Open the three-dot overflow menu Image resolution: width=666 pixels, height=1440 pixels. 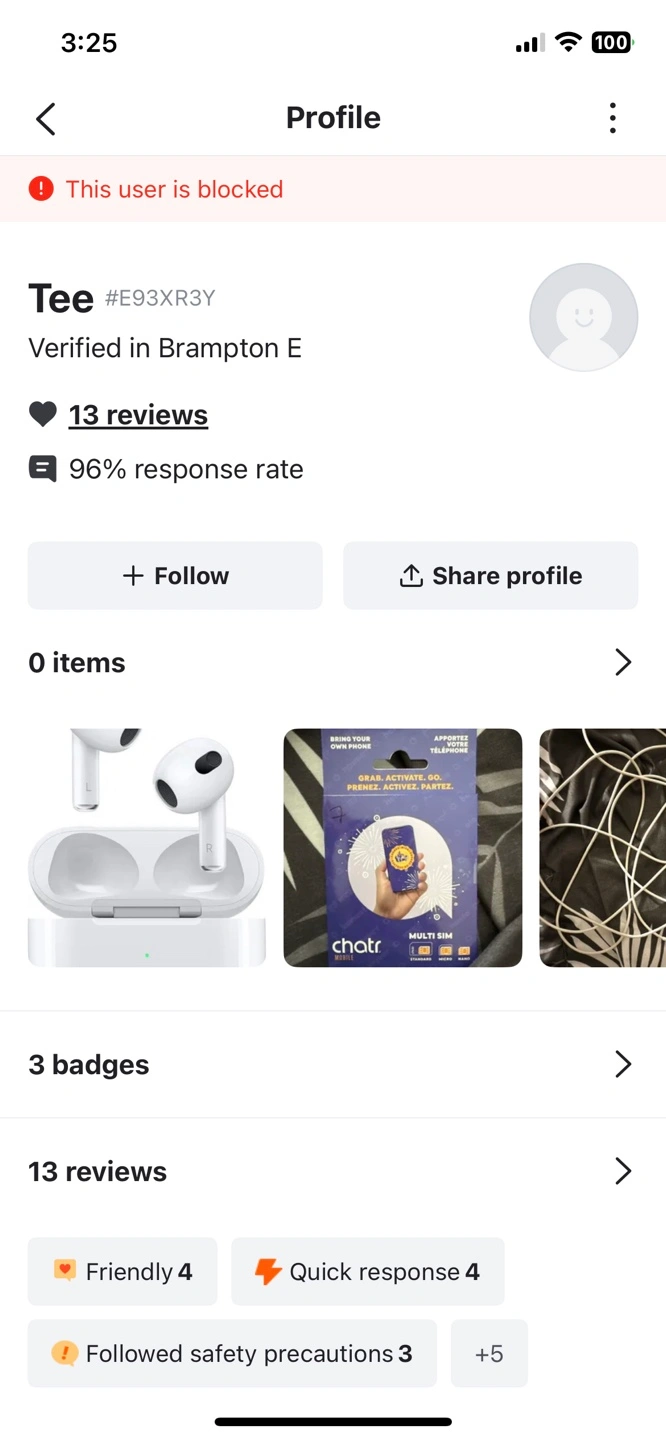[612, 118]
